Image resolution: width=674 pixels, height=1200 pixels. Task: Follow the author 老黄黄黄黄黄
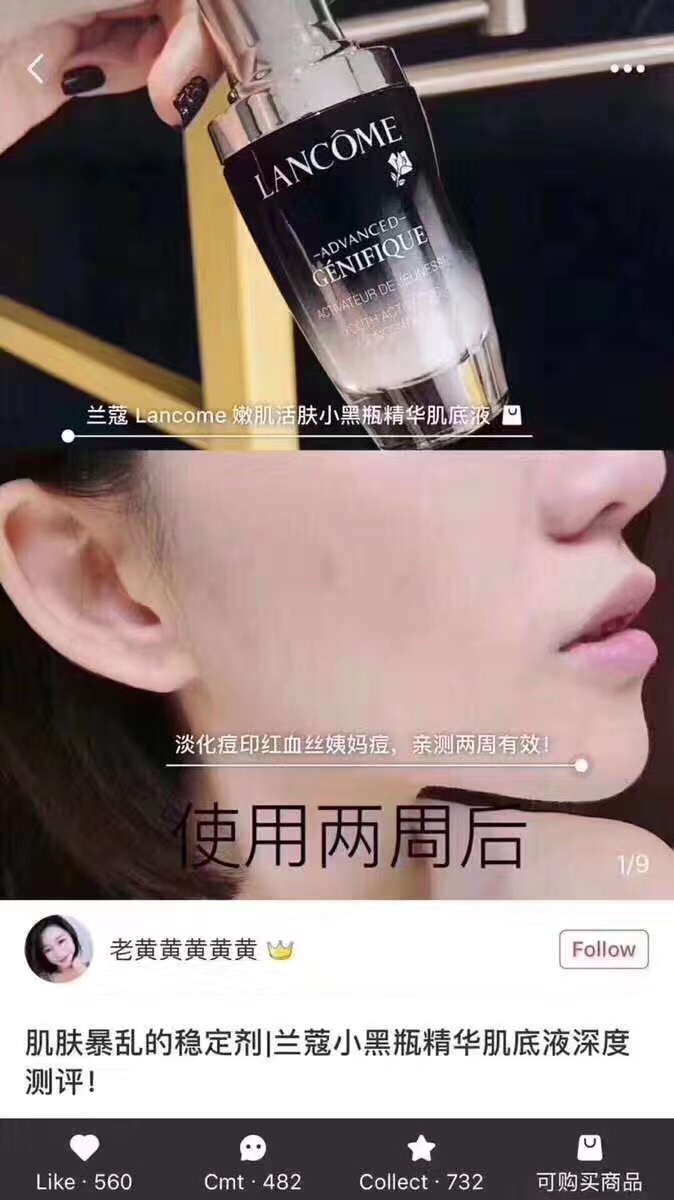click(603, 949)
